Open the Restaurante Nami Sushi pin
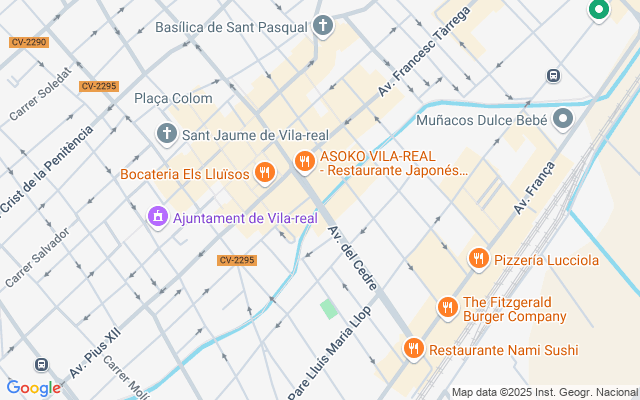640x400 pixels. pyautogui.click(x=413, y=349)
